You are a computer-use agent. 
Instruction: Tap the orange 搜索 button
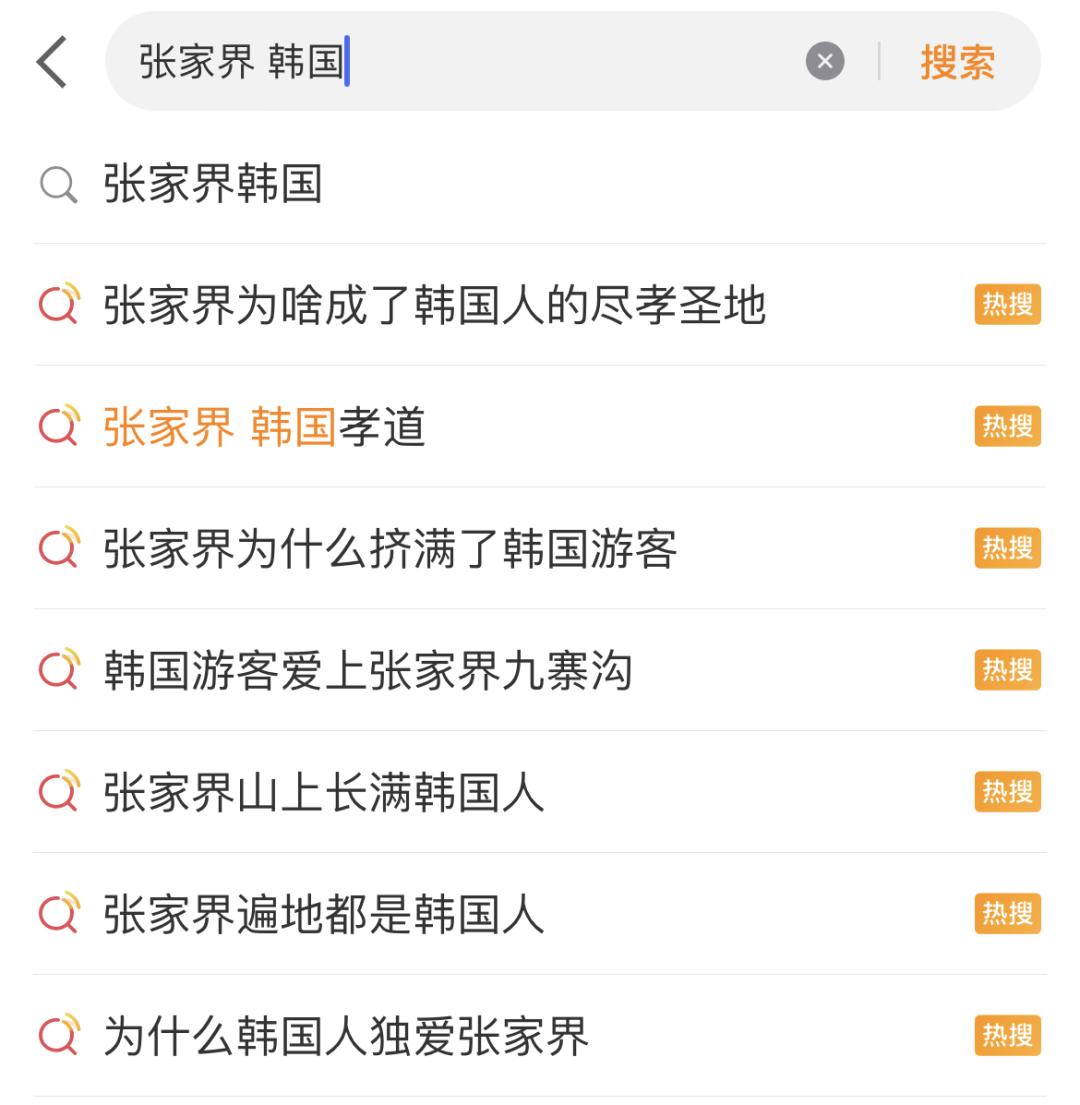[x=957, y=62]
